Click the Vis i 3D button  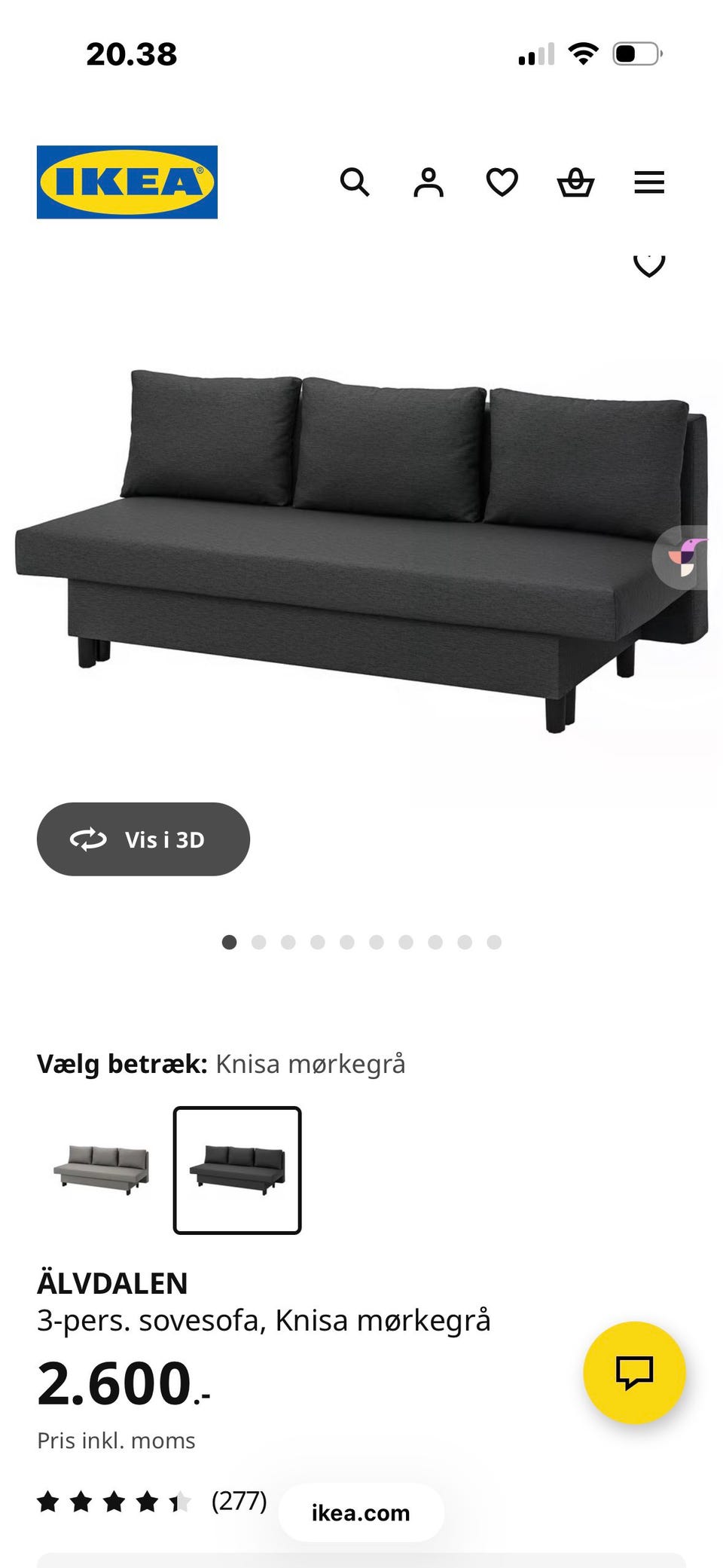(x=143, y=839)
